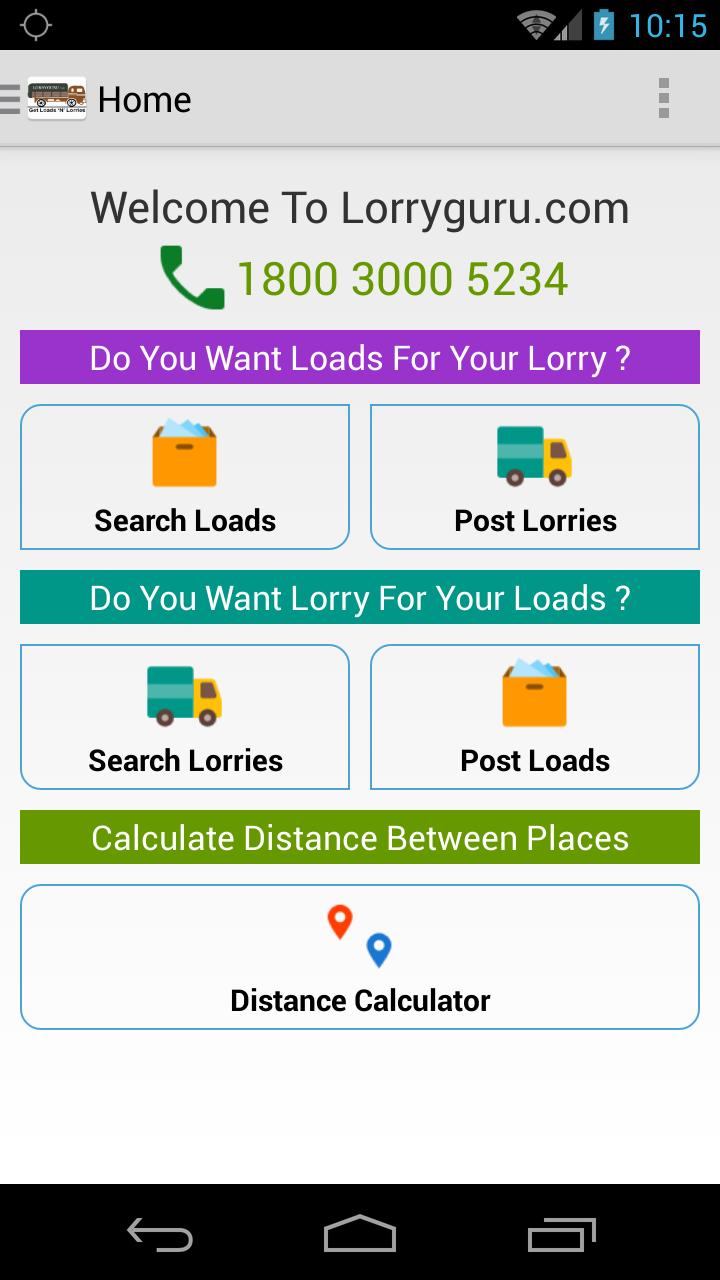720x1280 pixels.
Task: Tap the purple 'Do You Want Loads' banner
Action: [x=360, y=357]
